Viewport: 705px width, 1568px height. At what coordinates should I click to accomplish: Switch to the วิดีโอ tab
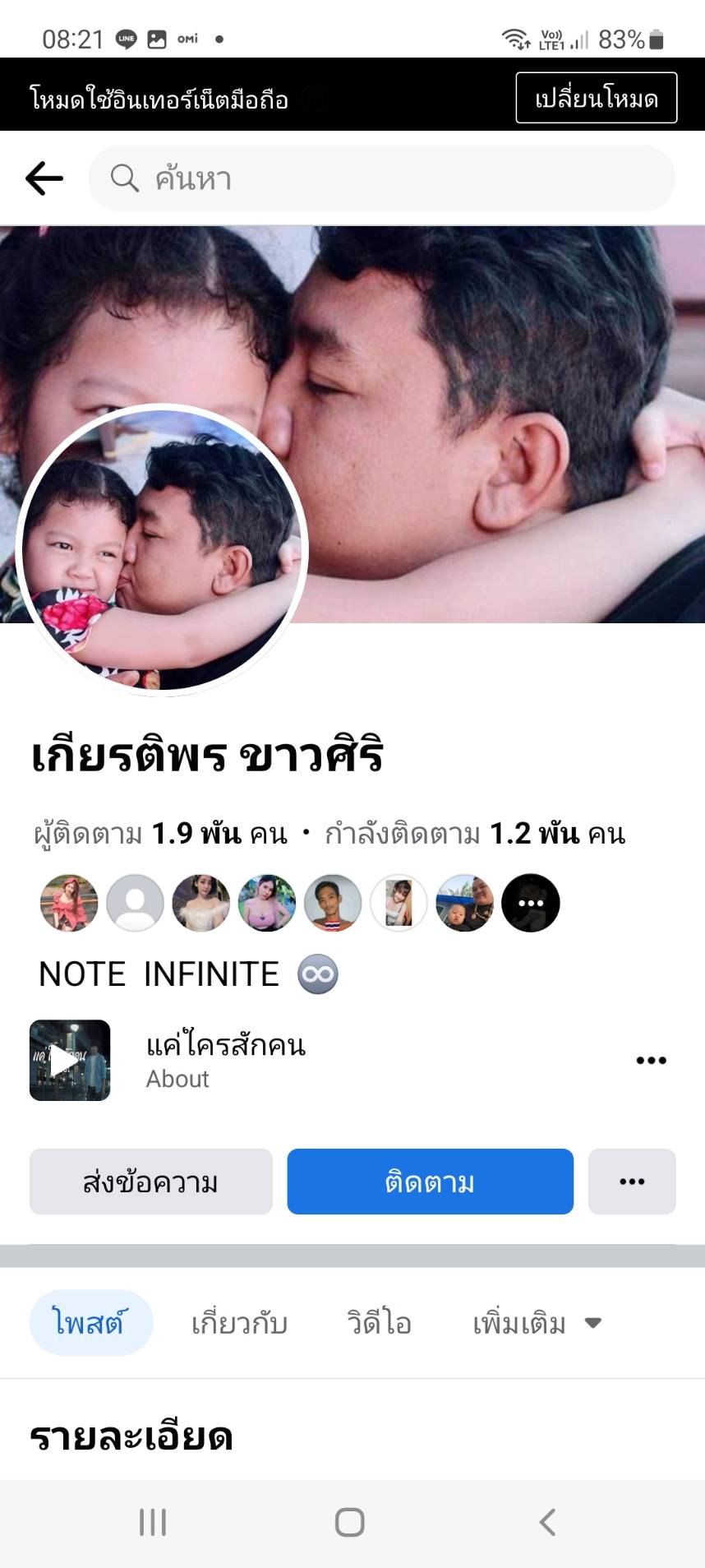379,1323
